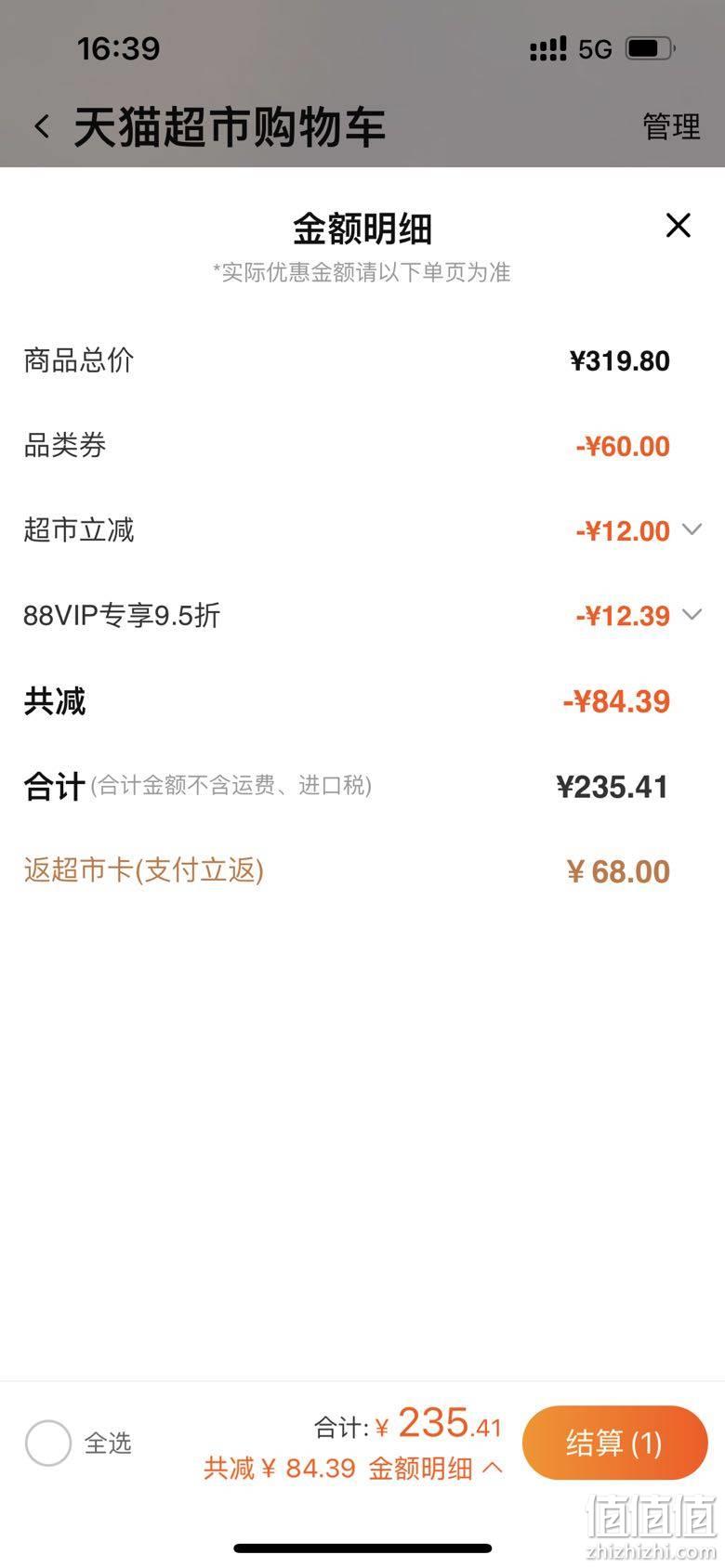Expand 超市立减 discount details
This screenshot has height=1568, width=725.
click(692, 529)
